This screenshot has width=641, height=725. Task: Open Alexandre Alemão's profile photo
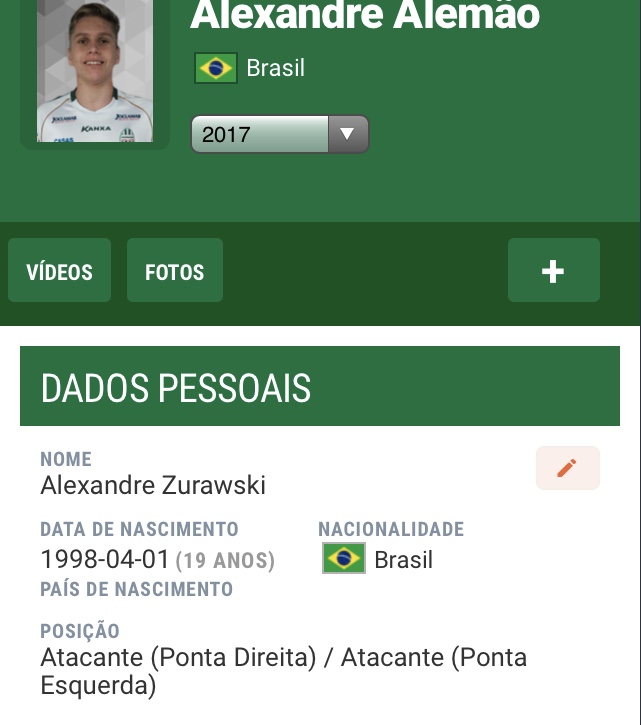(x=95, y=70)
